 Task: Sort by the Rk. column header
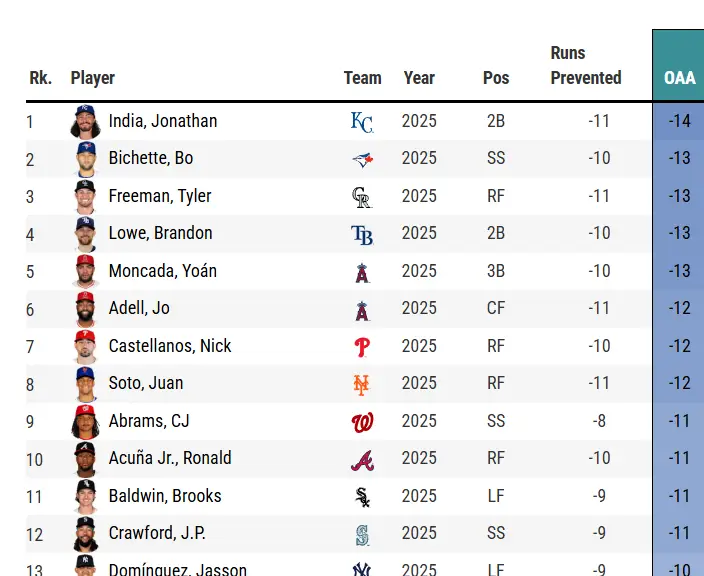click(x=40, y=78)
